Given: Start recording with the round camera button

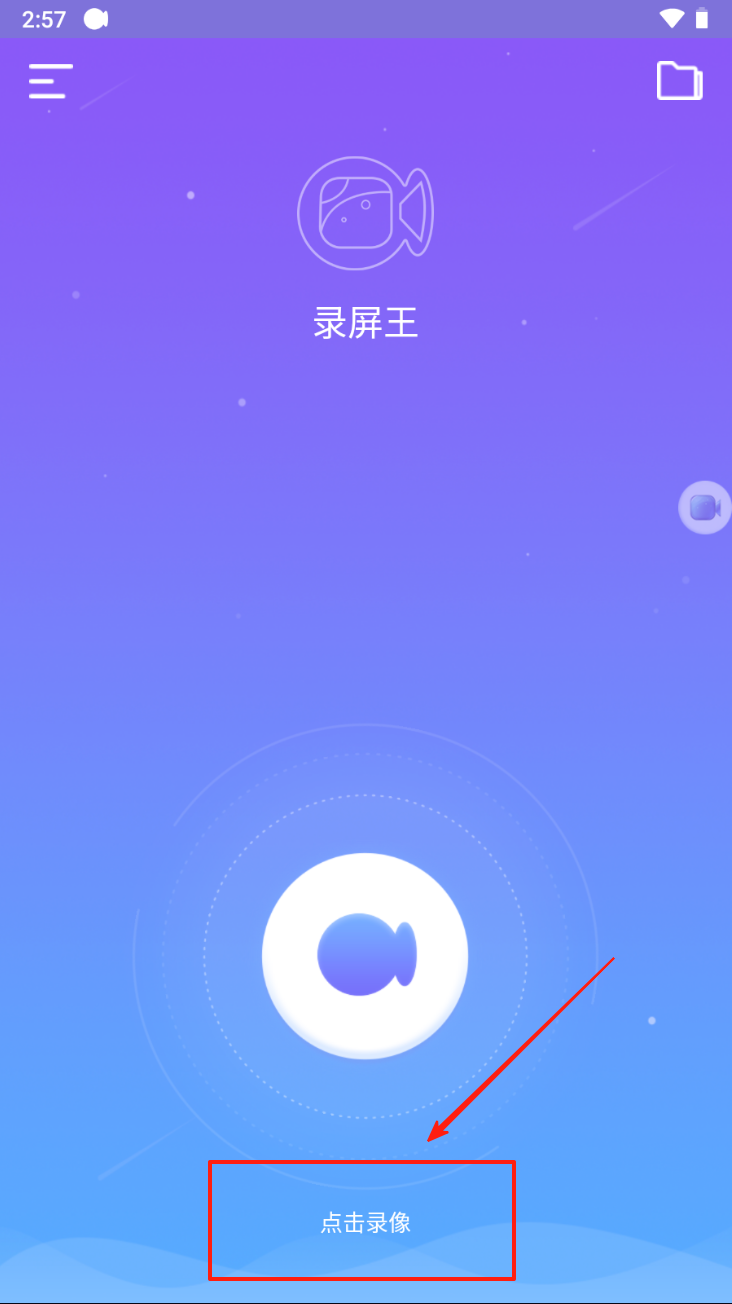Looking at the screenshot, I should click(365, 955).
